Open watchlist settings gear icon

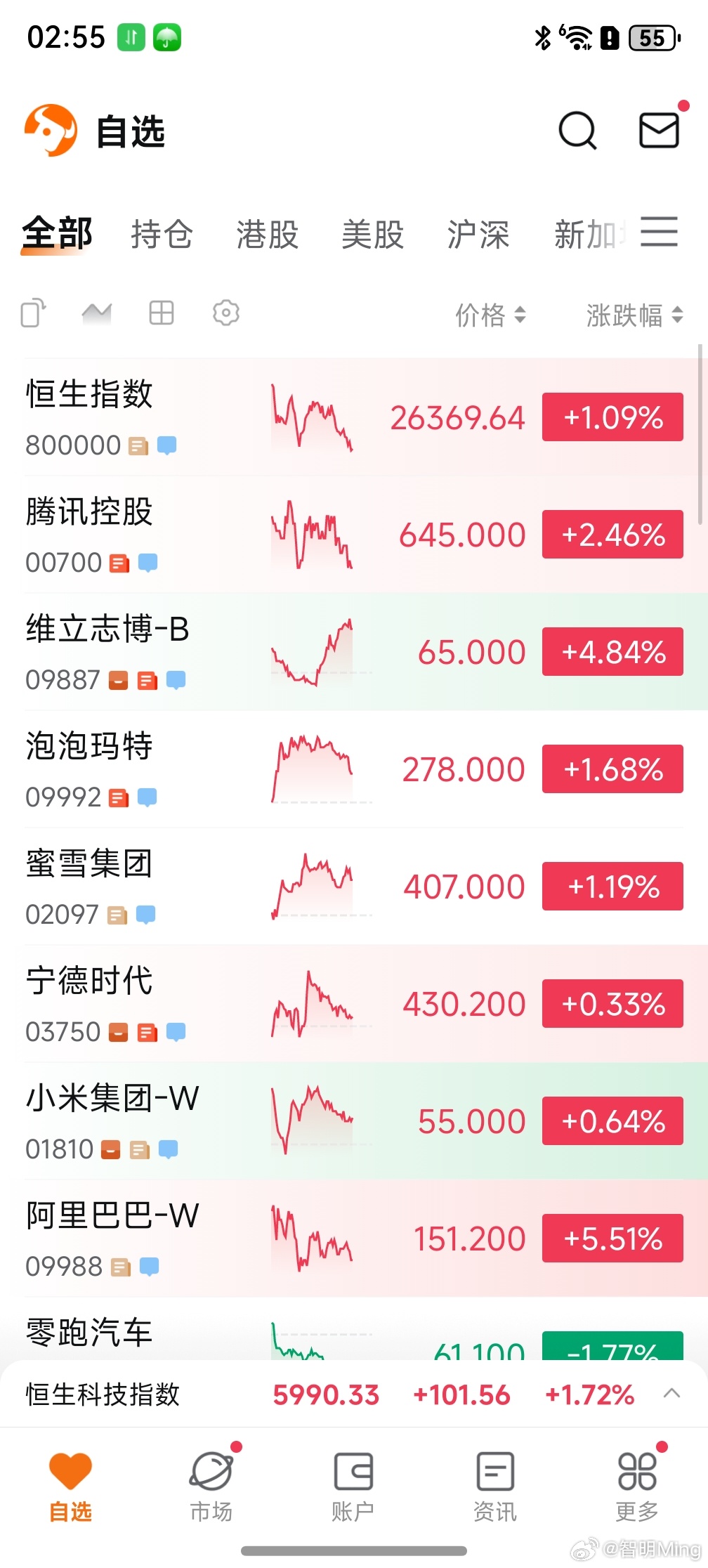pyautogui.click(x=226, y=313)
